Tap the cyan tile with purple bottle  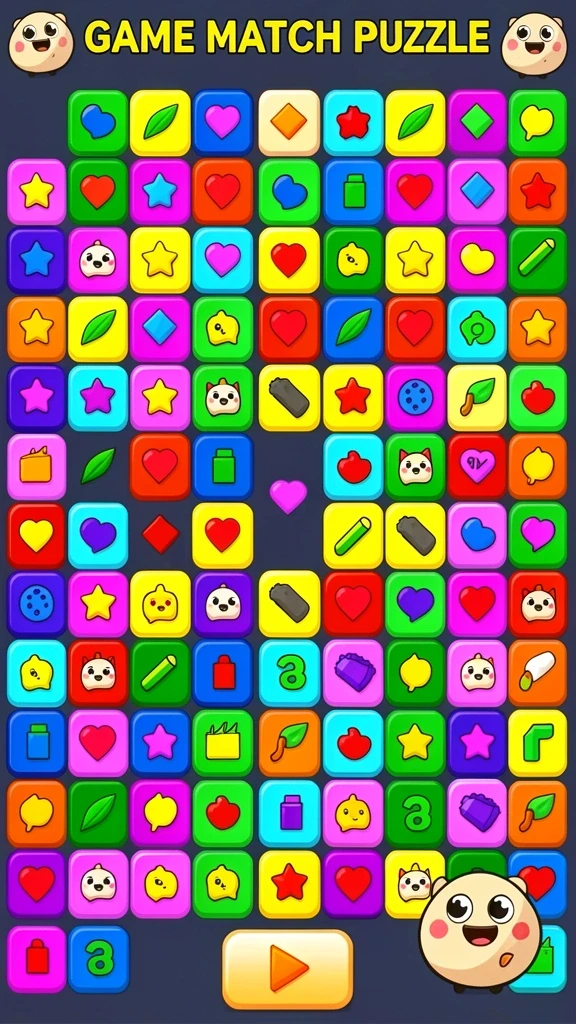tap(289, 812)
